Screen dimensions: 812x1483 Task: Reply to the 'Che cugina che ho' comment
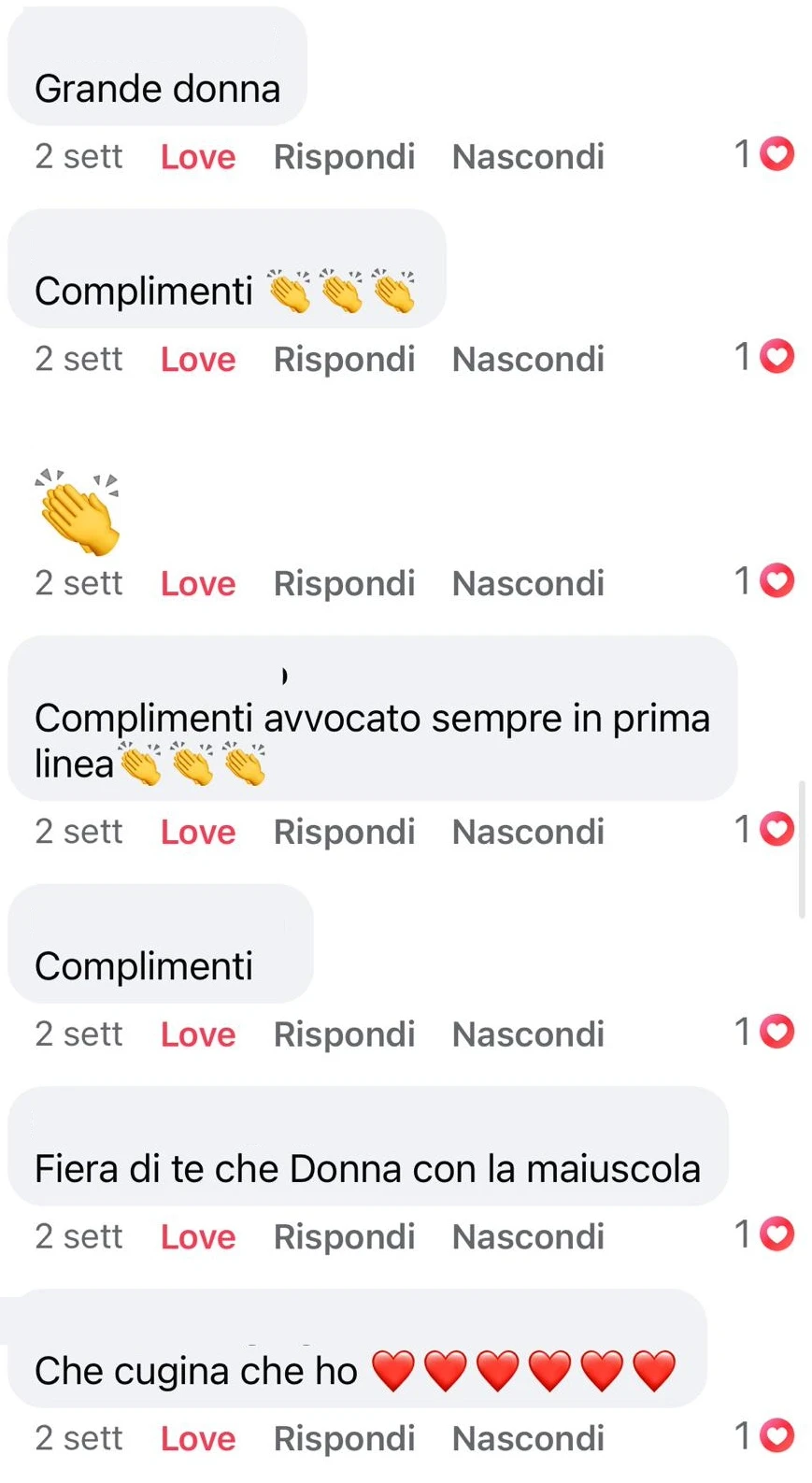(x=344, y=1438)
